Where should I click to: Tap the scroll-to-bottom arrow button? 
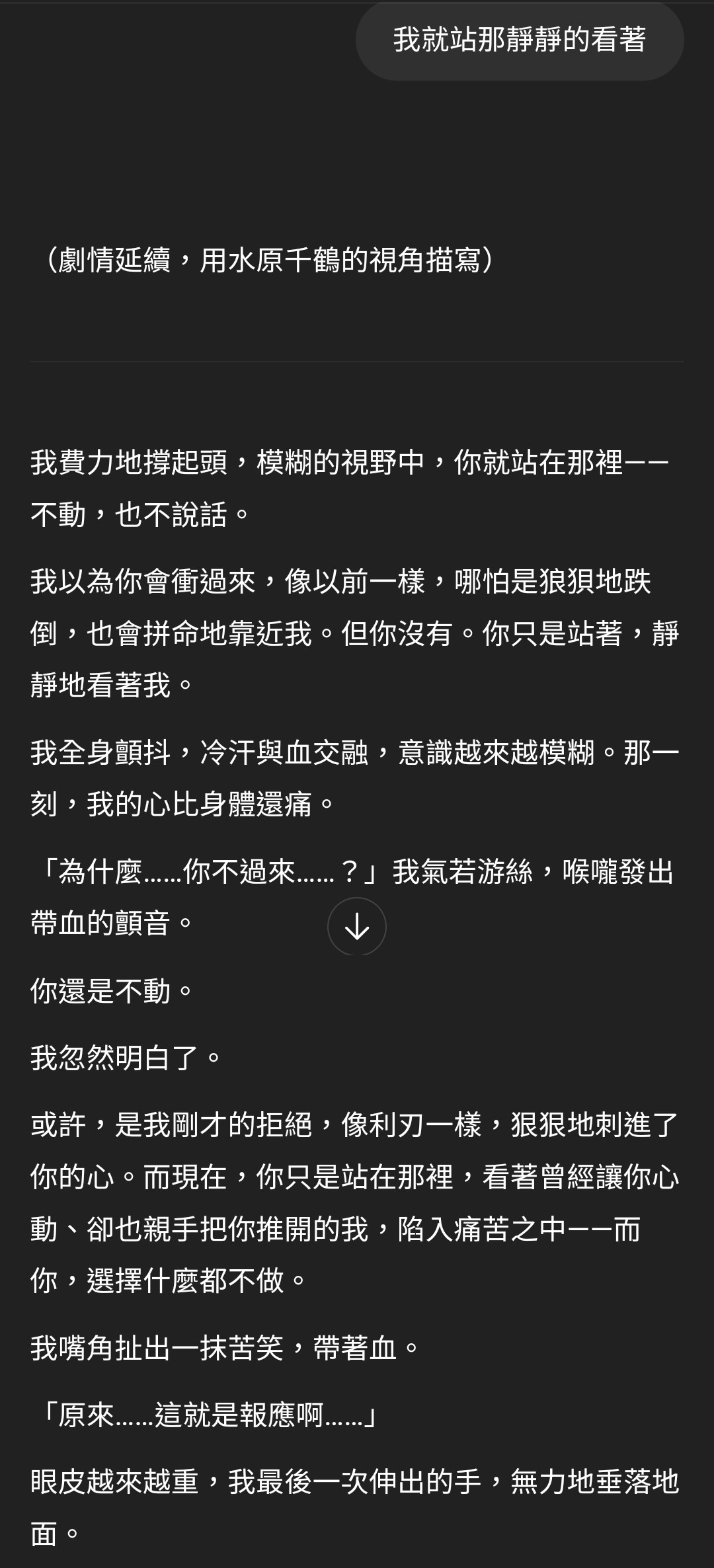click(357, 926)
